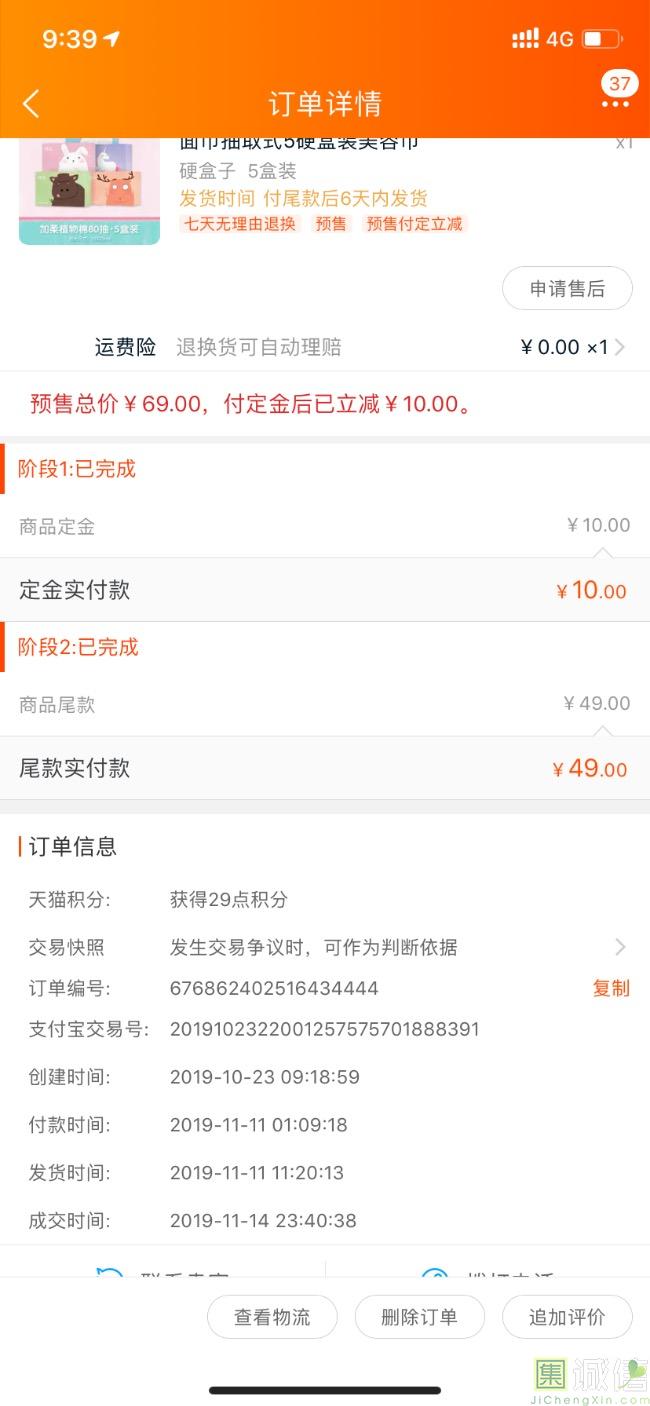Tap 查看物流 to view logistics
This screenshot has width=650, height=1406.
click(x=272, y=1317)
